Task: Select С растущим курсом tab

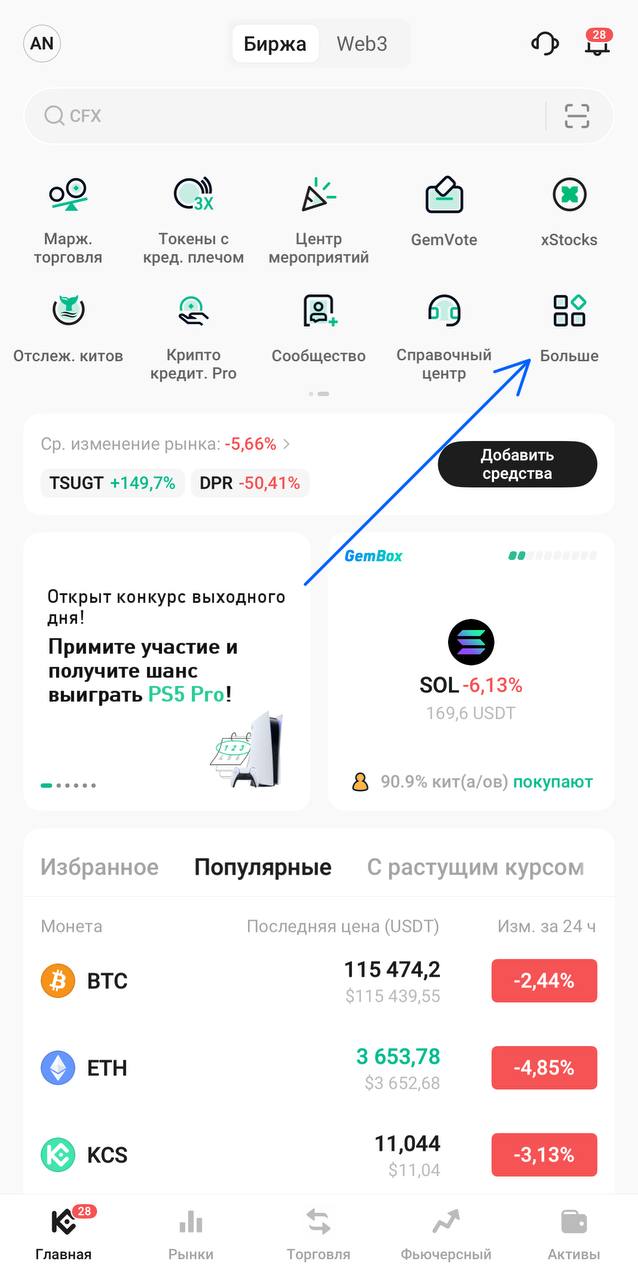Action: (x=475, y=867)
